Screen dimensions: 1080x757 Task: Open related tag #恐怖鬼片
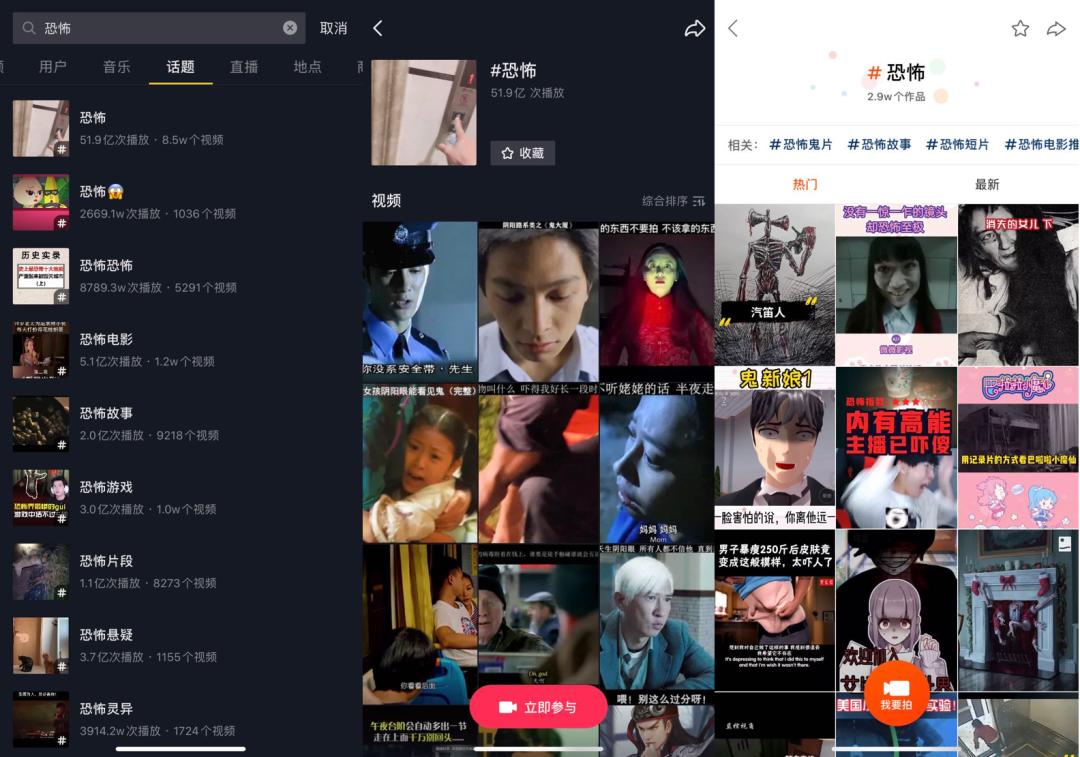(x=801, y=145)
